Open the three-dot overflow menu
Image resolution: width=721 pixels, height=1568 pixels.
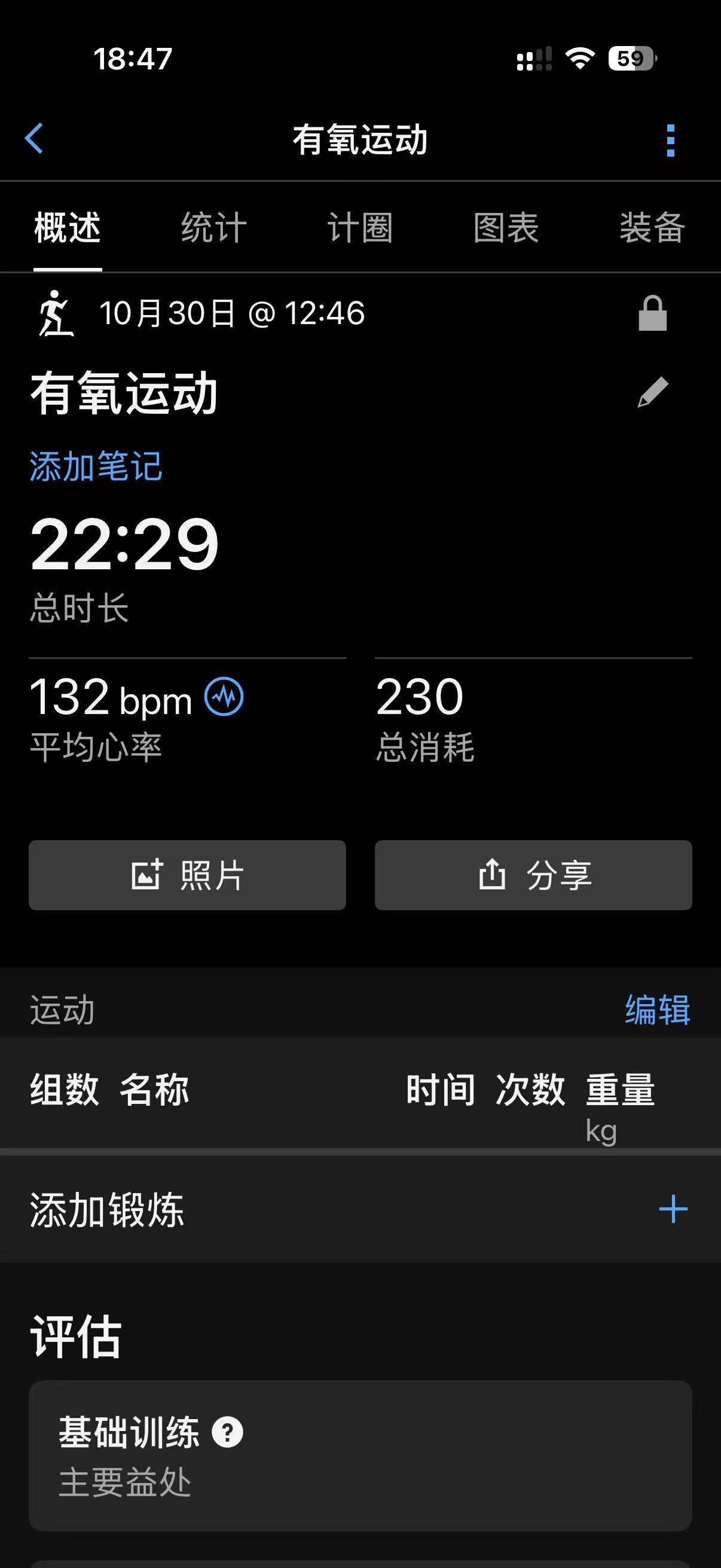point(671,140)
